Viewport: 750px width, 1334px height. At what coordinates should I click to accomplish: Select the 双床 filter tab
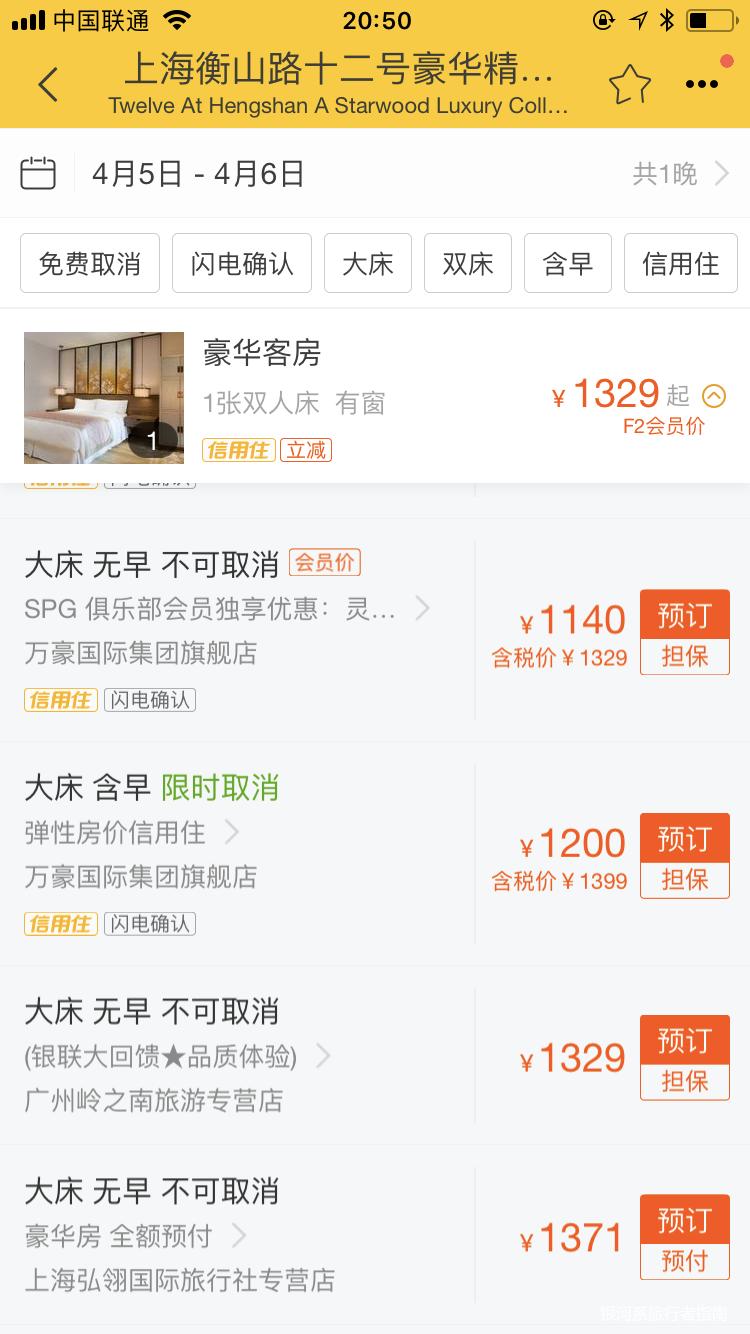click(467, 262)
